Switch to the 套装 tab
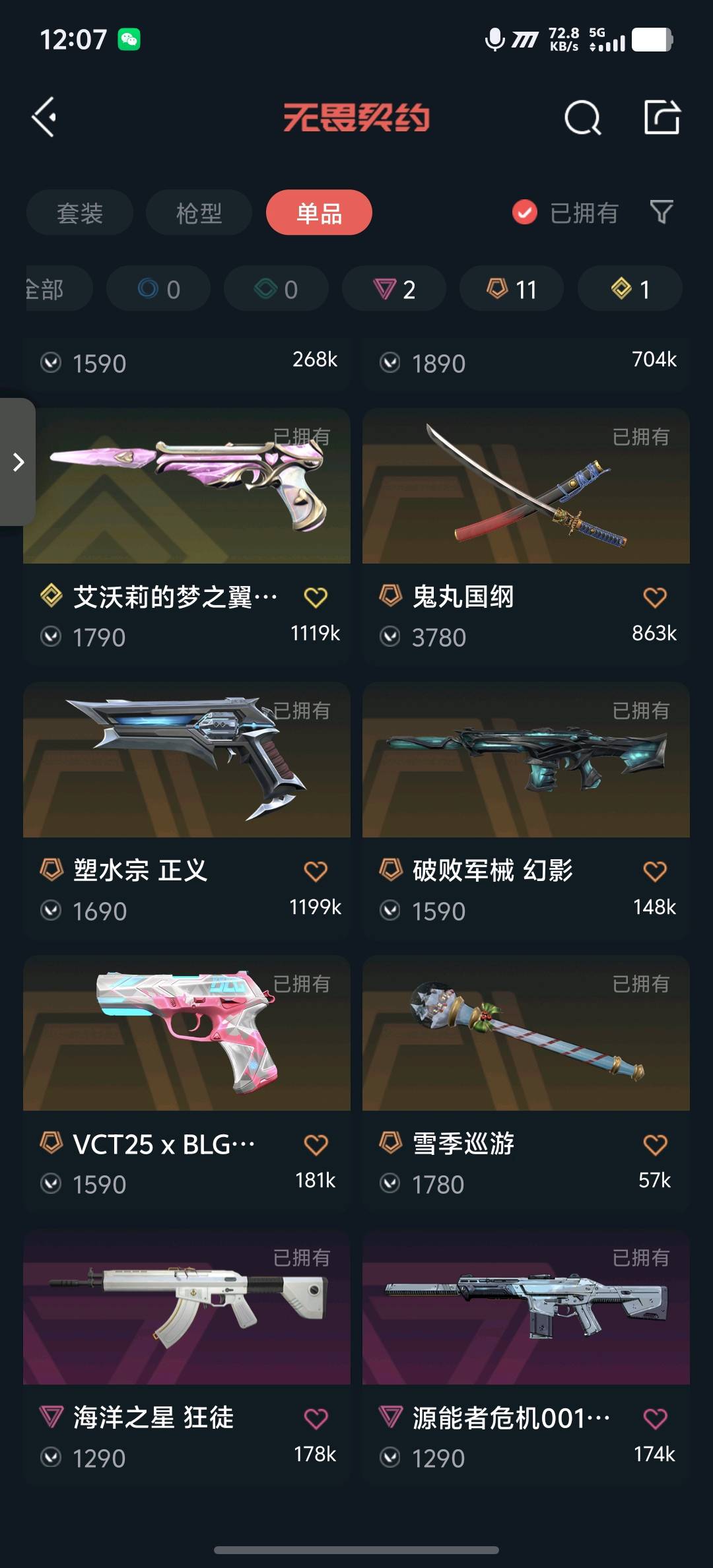 80,212
